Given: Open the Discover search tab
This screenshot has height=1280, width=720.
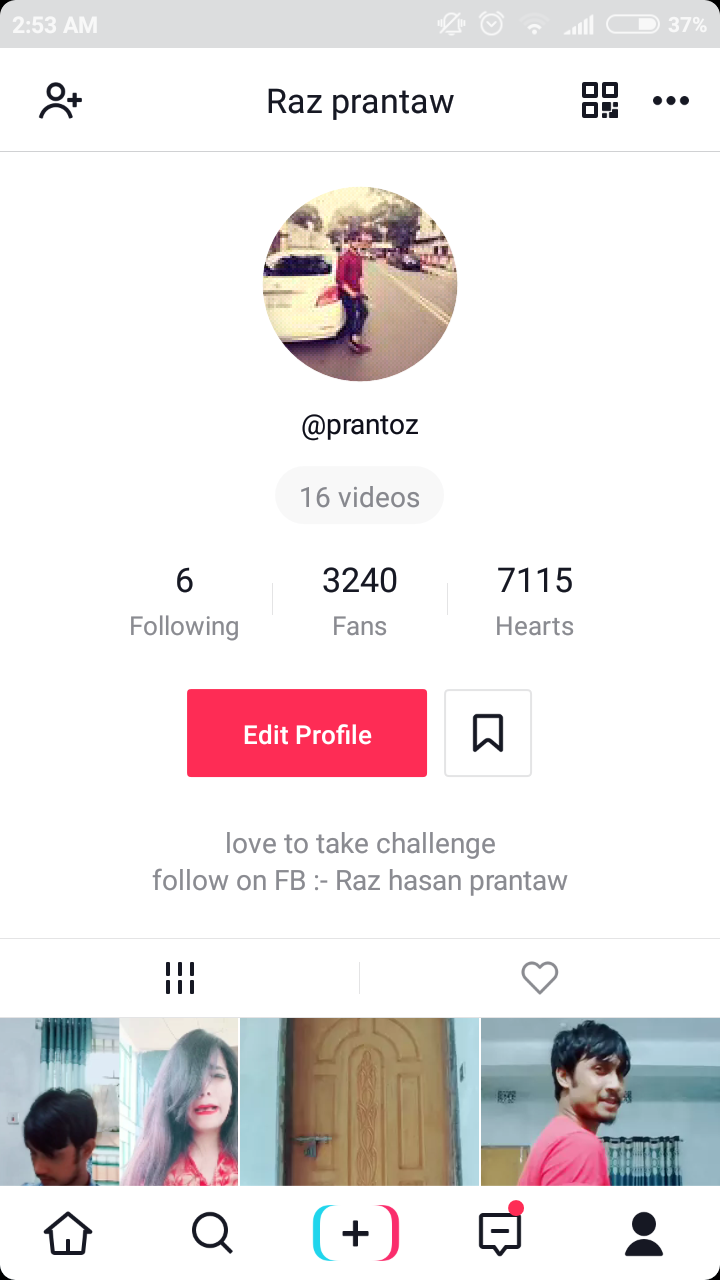Looking at the screenshot, I should (x=212, y=1233).
